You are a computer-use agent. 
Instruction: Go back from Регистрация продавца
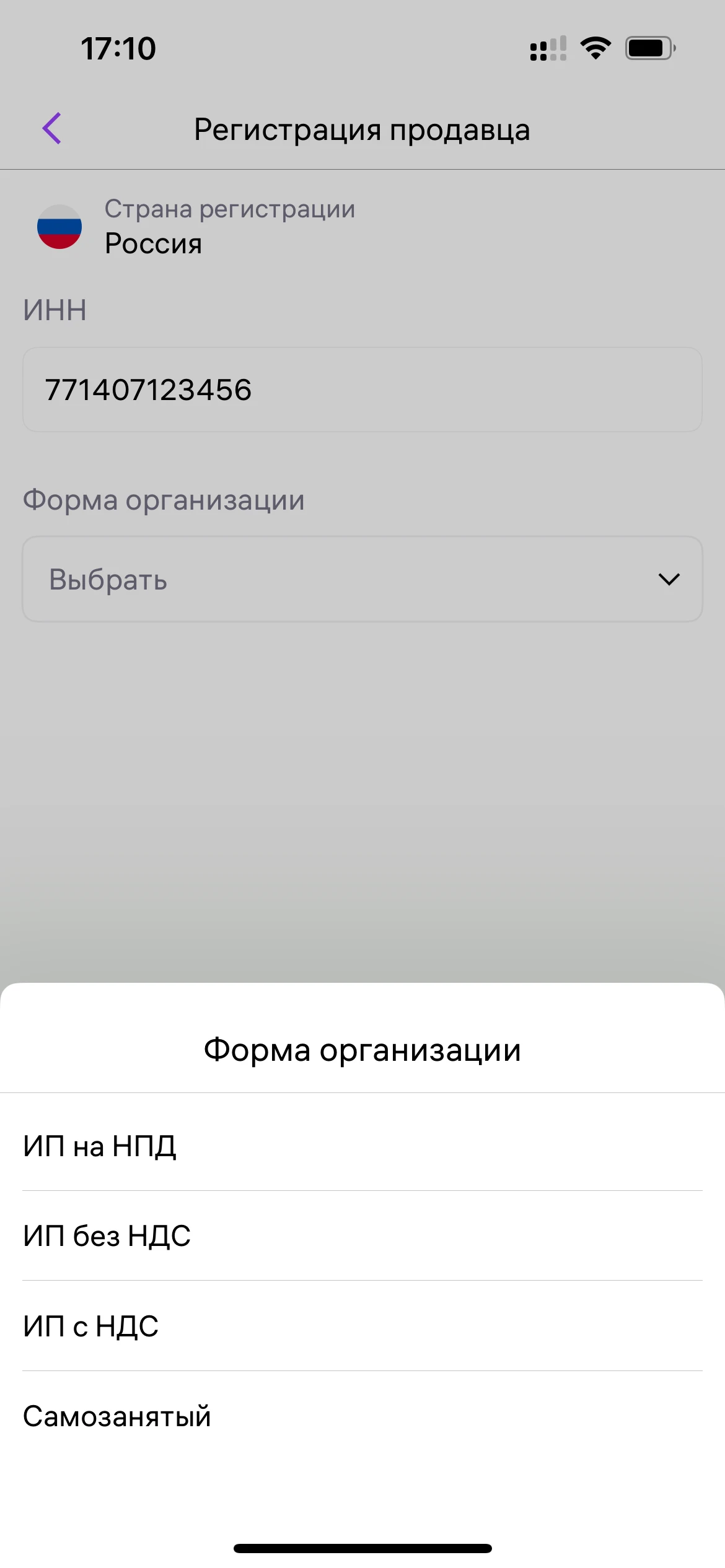pyautogui.click(x=52, y=129)
